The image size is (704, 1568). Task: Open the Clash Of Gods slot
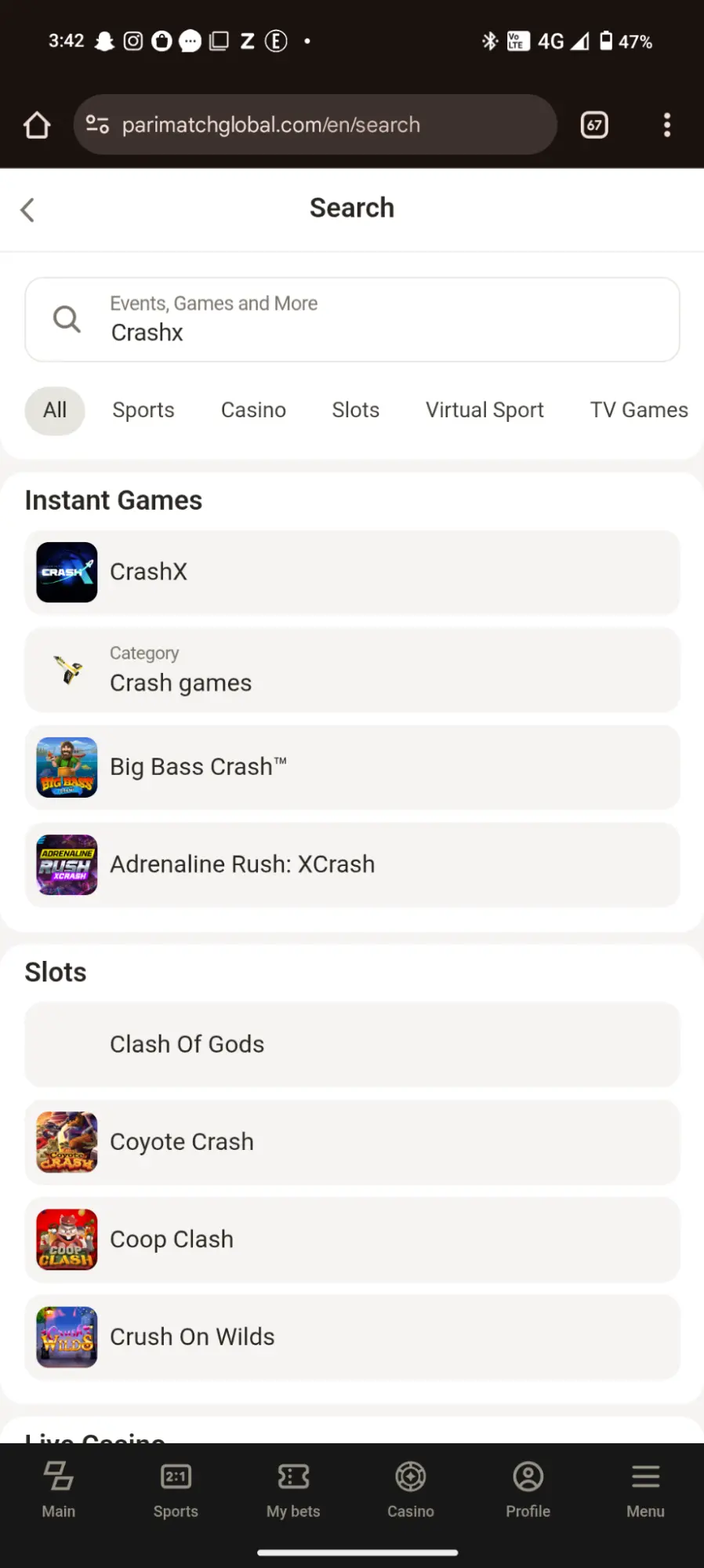tap(352, 1045)
